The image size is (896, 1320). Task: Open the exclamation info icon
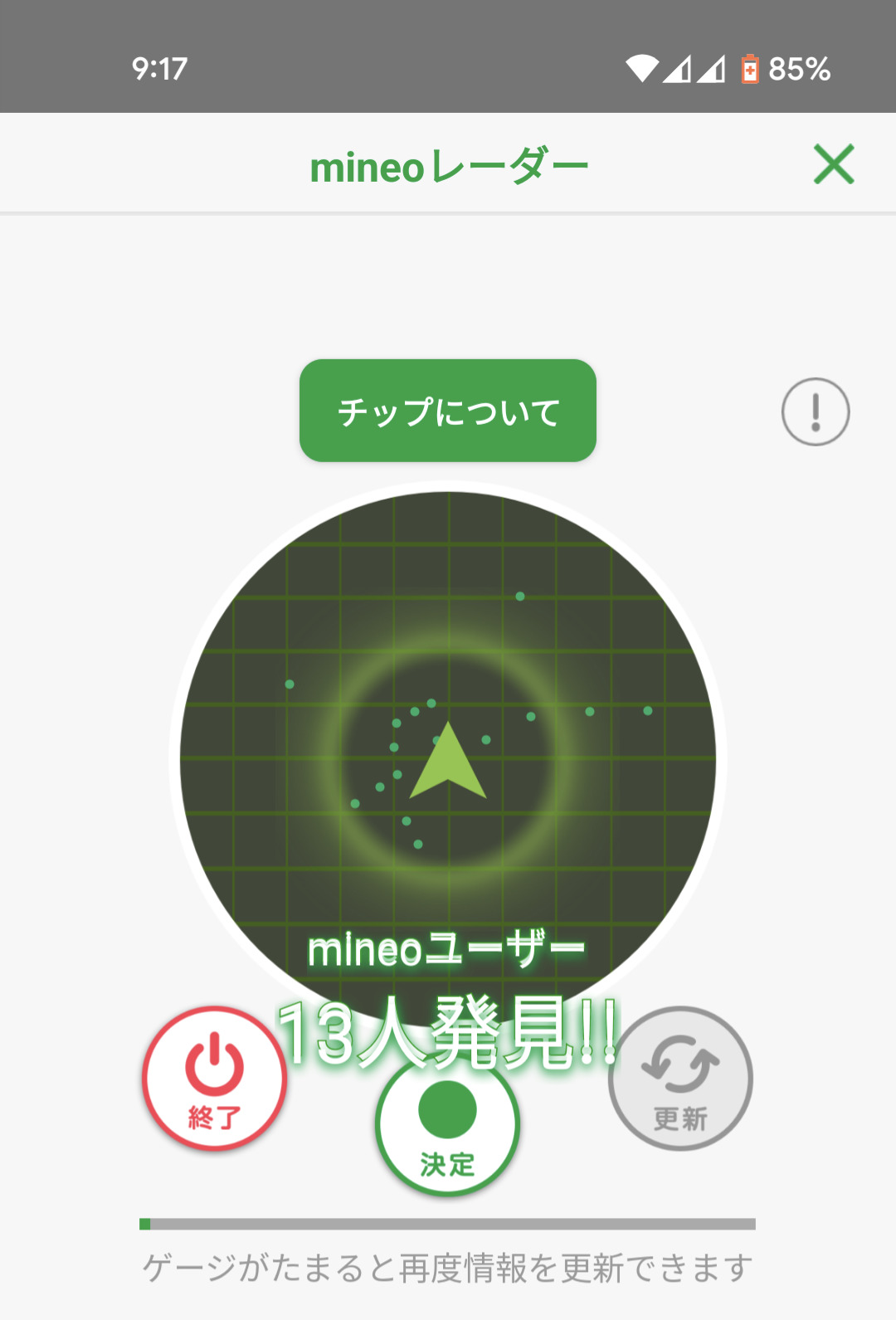pyautogui.click(x=816, y=412)
